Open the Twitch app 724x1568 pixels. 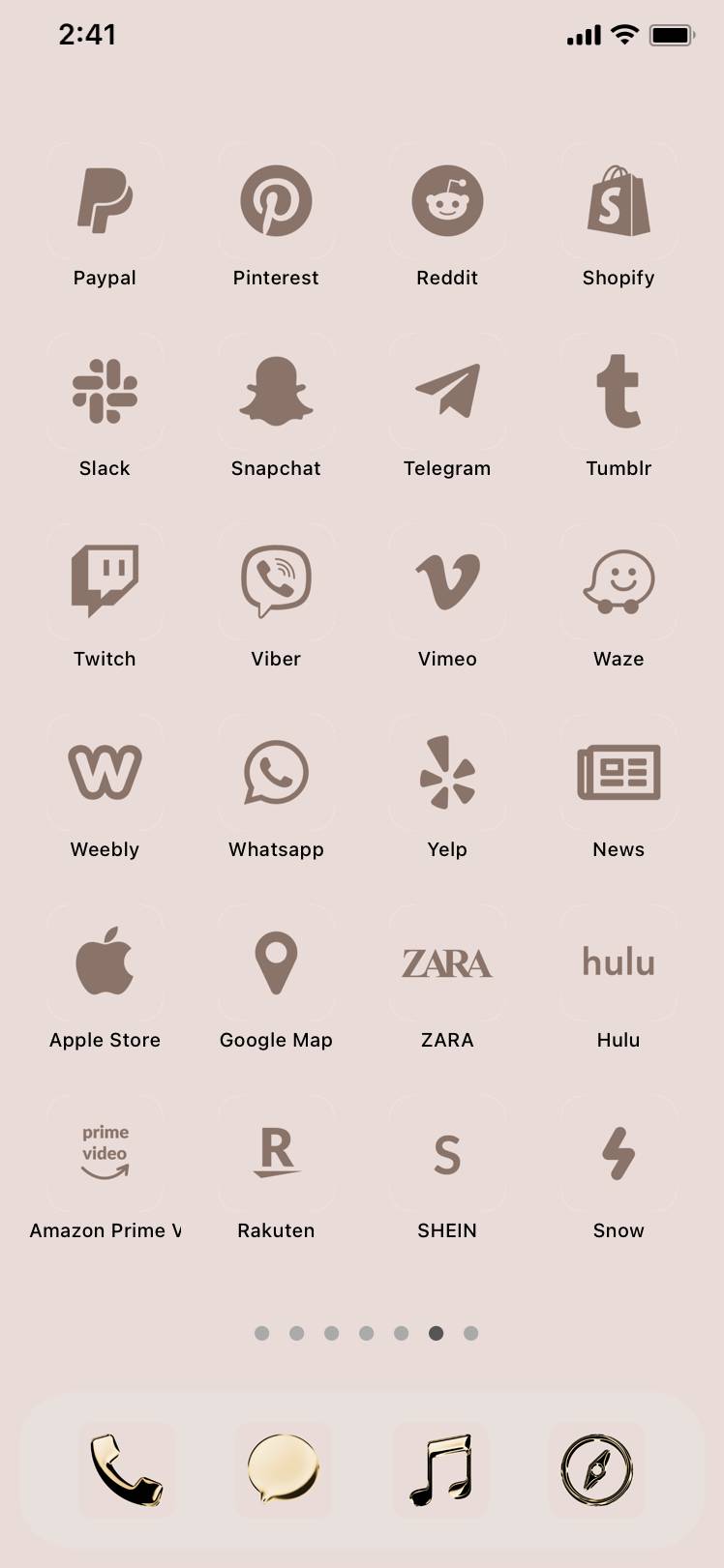click(105, 582)
